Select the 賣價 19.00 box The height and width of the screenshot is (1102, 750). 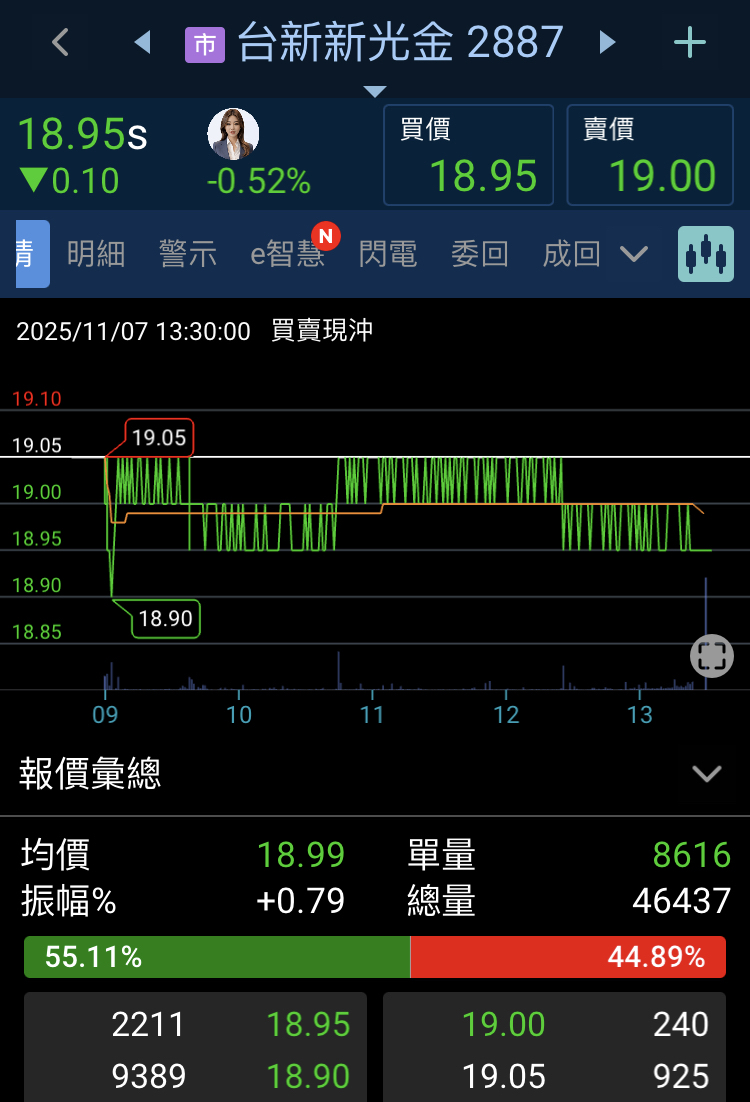tap(650, 155)
